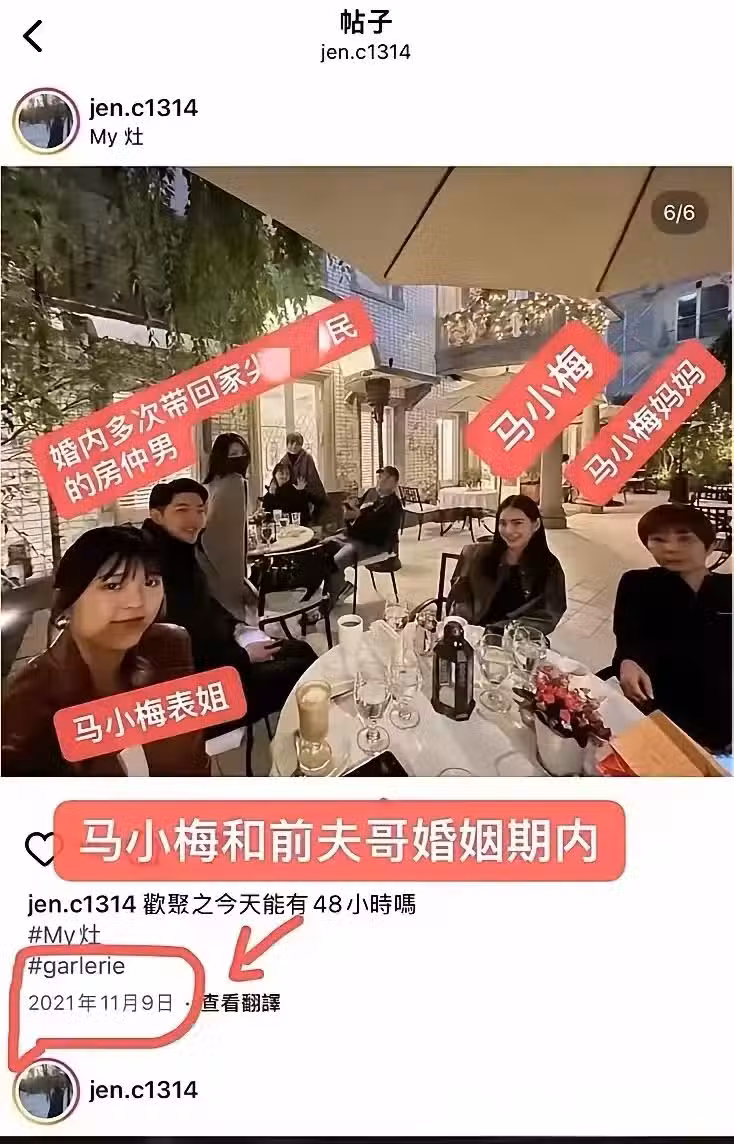The height and width of the screenshot is (1144, 734).
Task: Open the post's group dinner photo
Action: pyautogui.click(x=366, y=470)
